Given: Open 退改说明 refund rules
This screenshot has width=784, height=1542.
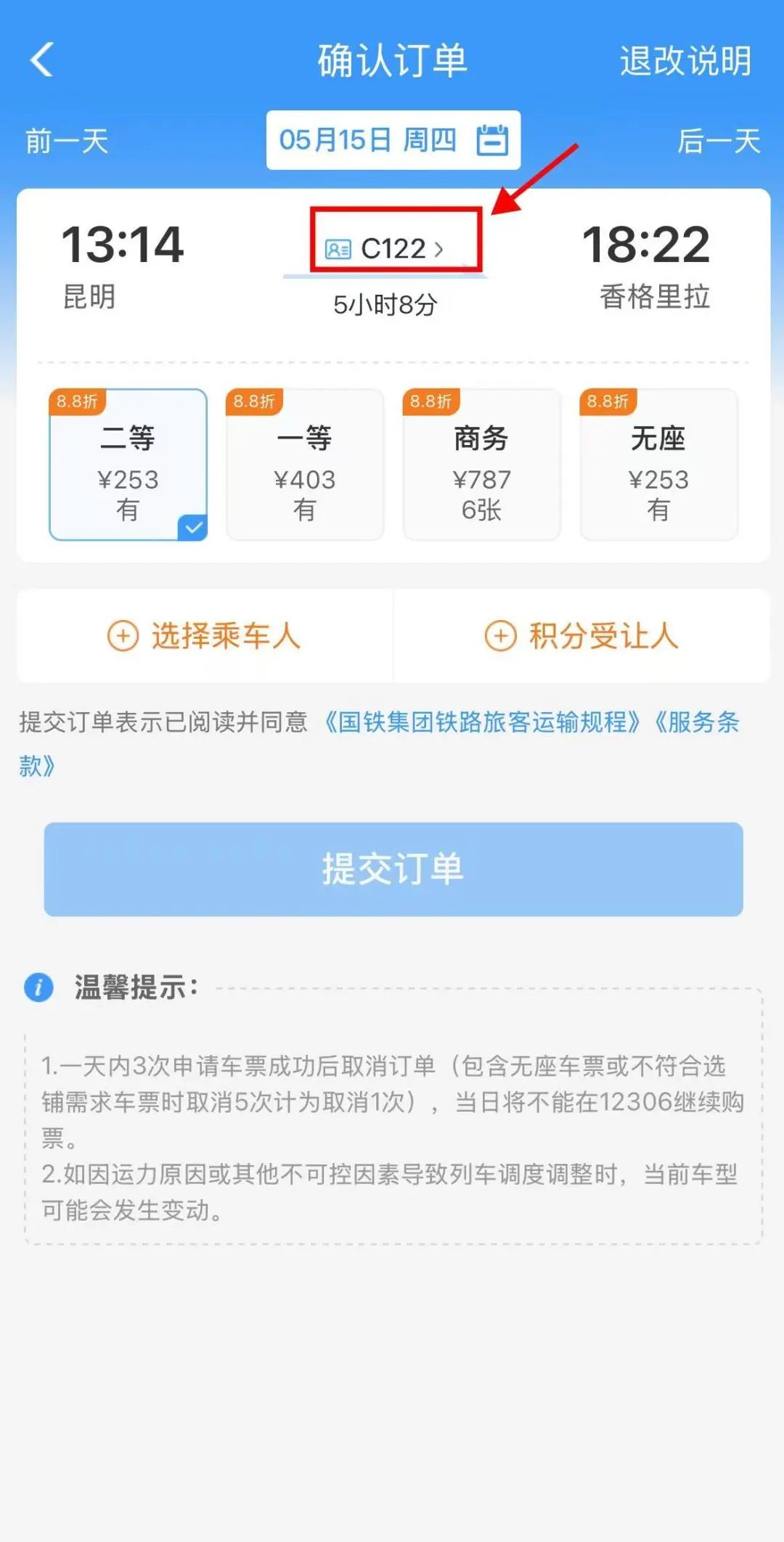Looking at the screenshot, I should [x=685, y=61].
